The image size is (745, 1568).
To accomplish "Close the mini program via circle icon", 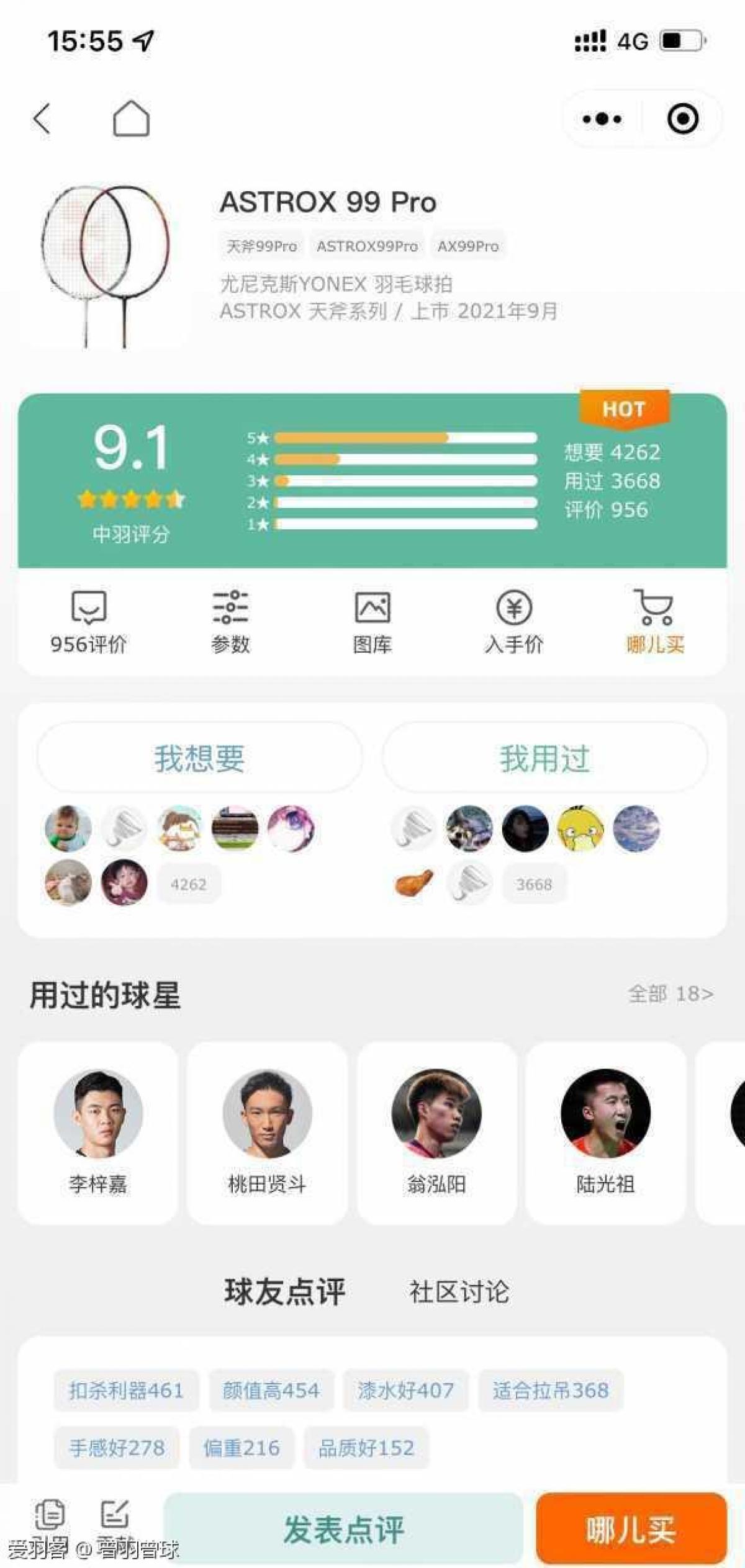I will coord(682,119).
